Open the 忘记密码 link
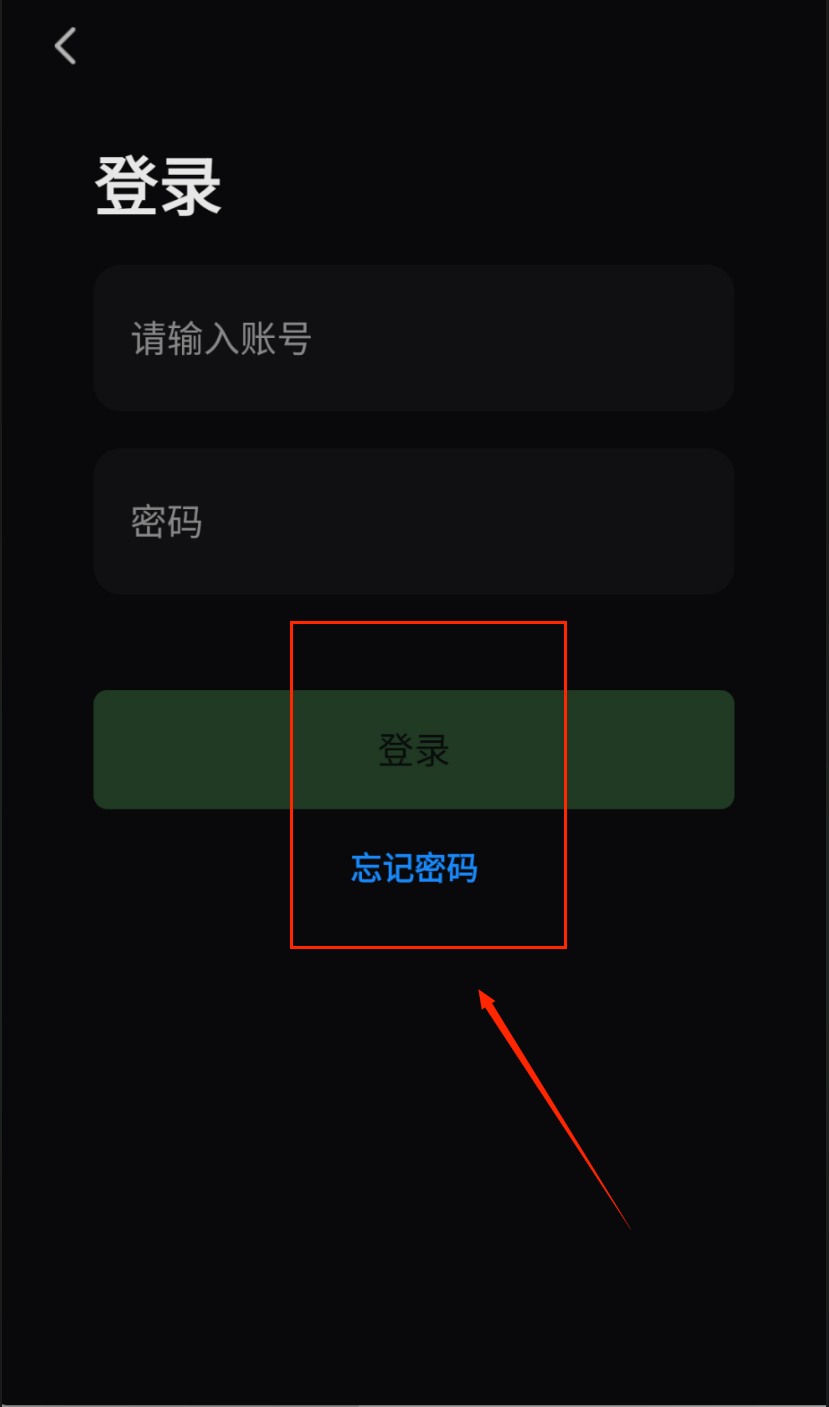This screenshot has height=1407, width=829. (414, 868)
